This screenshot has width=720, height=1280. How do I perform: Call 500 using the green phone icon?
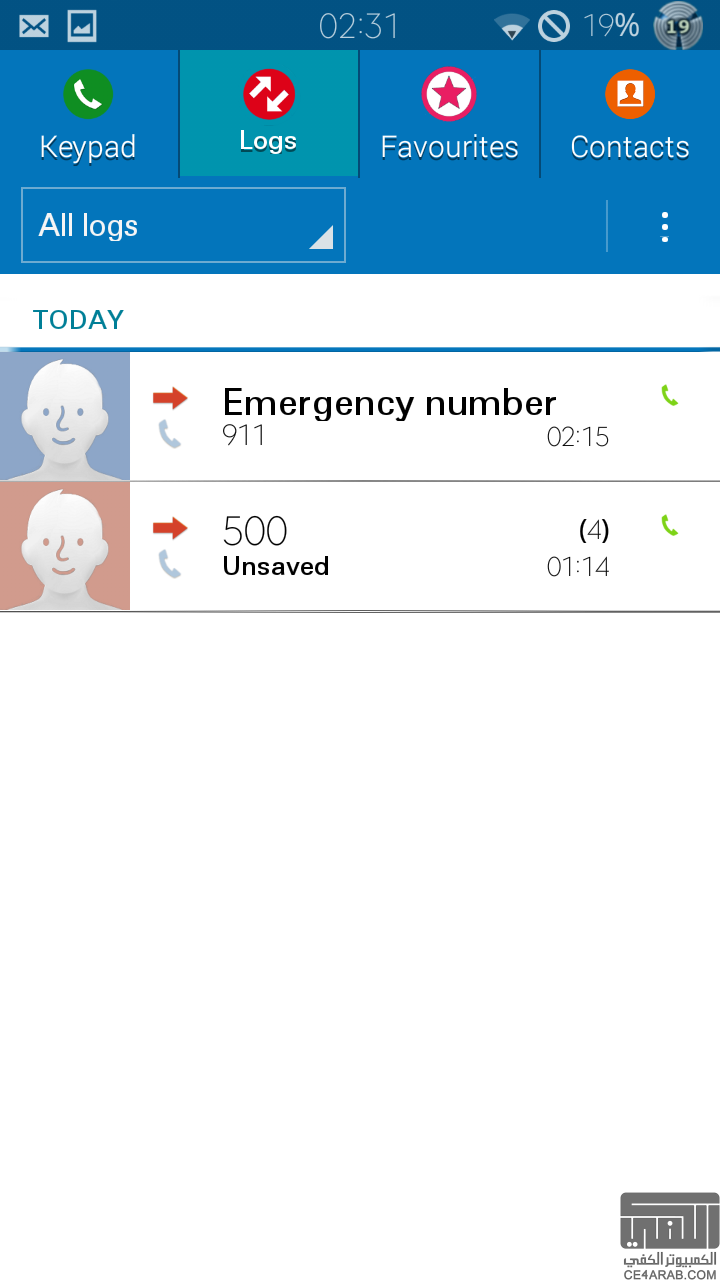670,525
